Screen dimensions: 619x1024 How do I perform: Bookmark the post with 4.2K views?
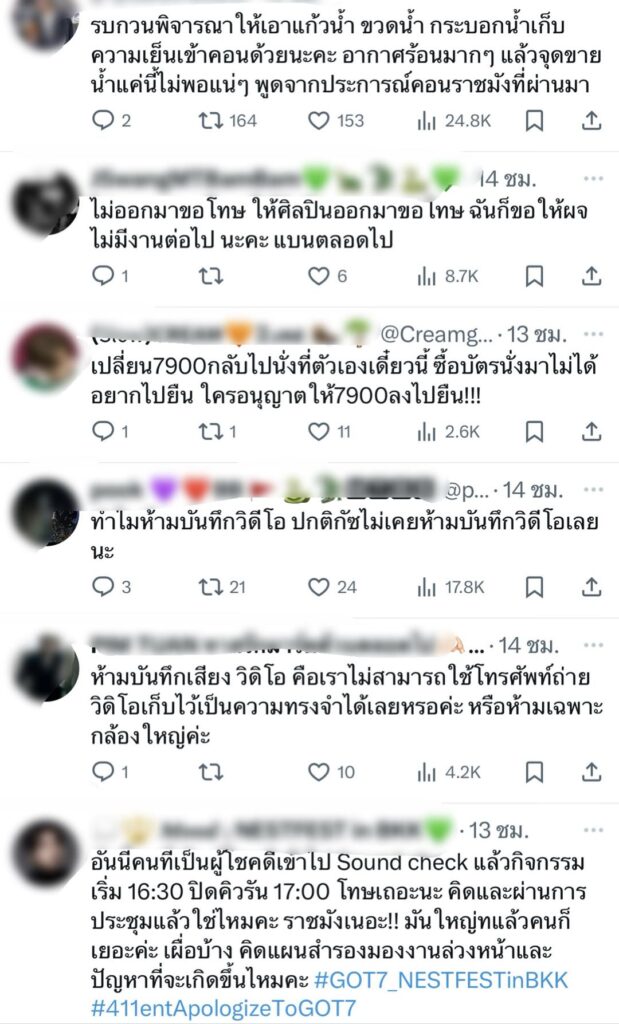pos(535,771)
